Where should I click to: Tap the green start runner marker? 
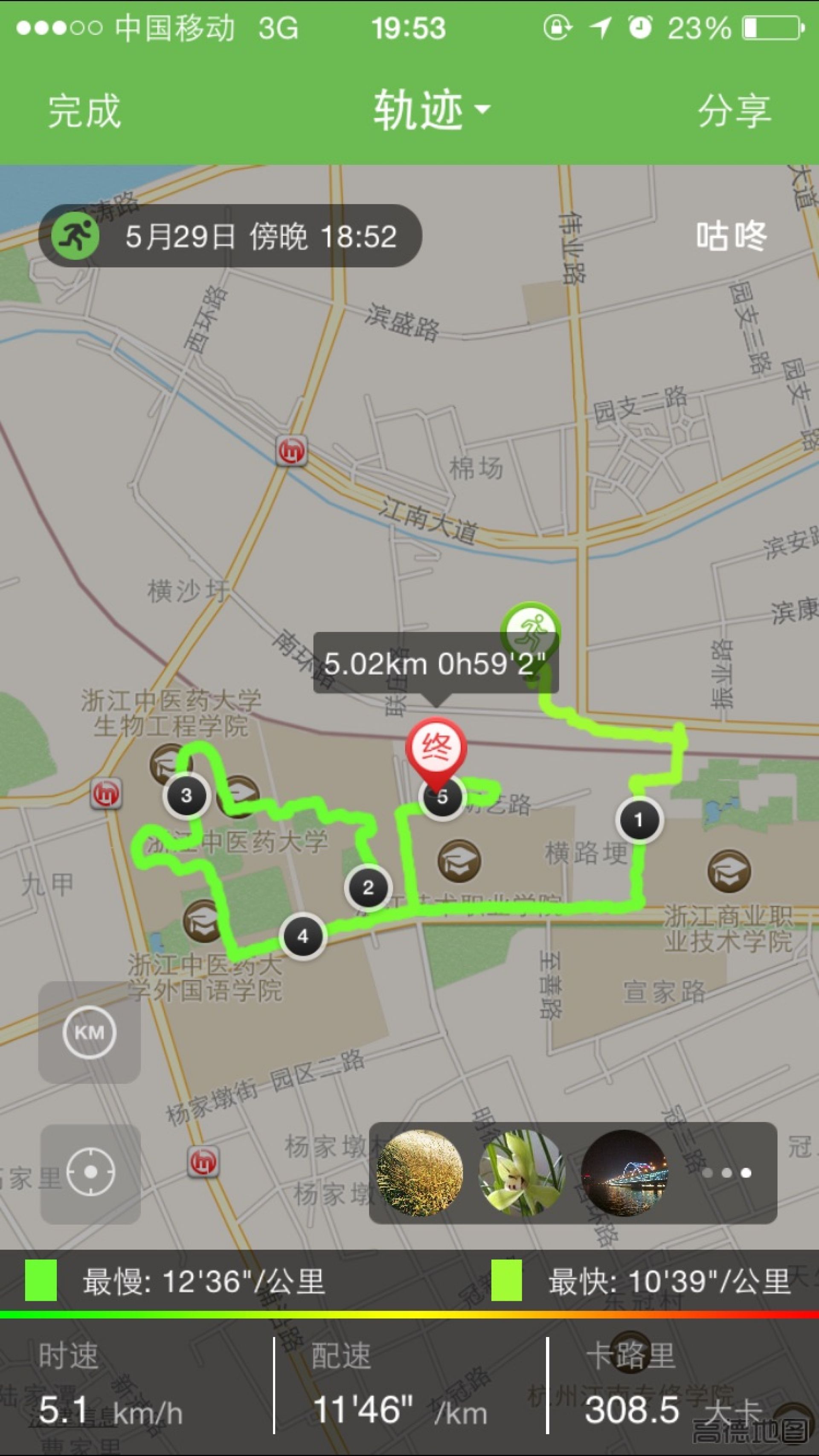(x=531, y=628)
